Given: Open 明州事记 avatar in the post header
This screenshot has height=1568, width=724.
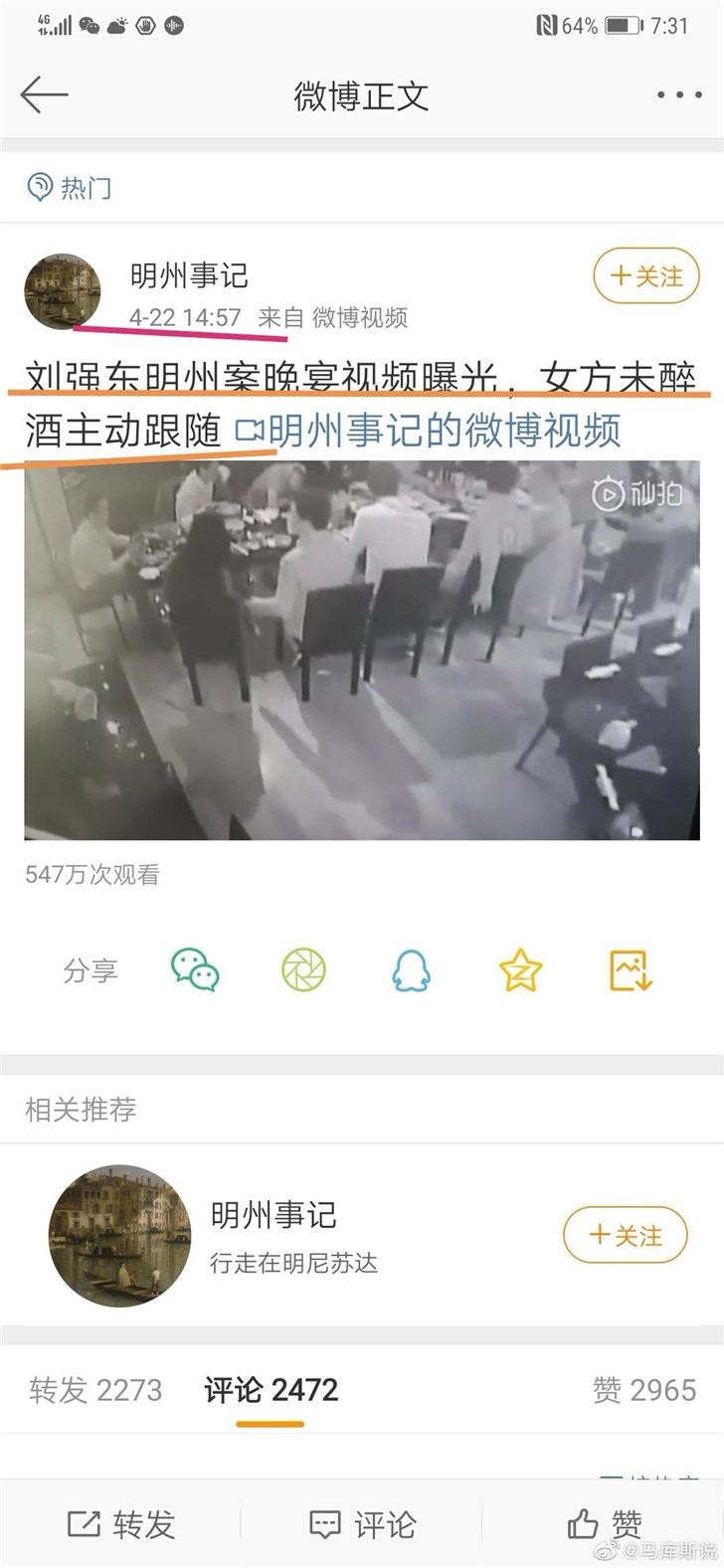Looking at the screenshot, I should (x=63, y=291).
